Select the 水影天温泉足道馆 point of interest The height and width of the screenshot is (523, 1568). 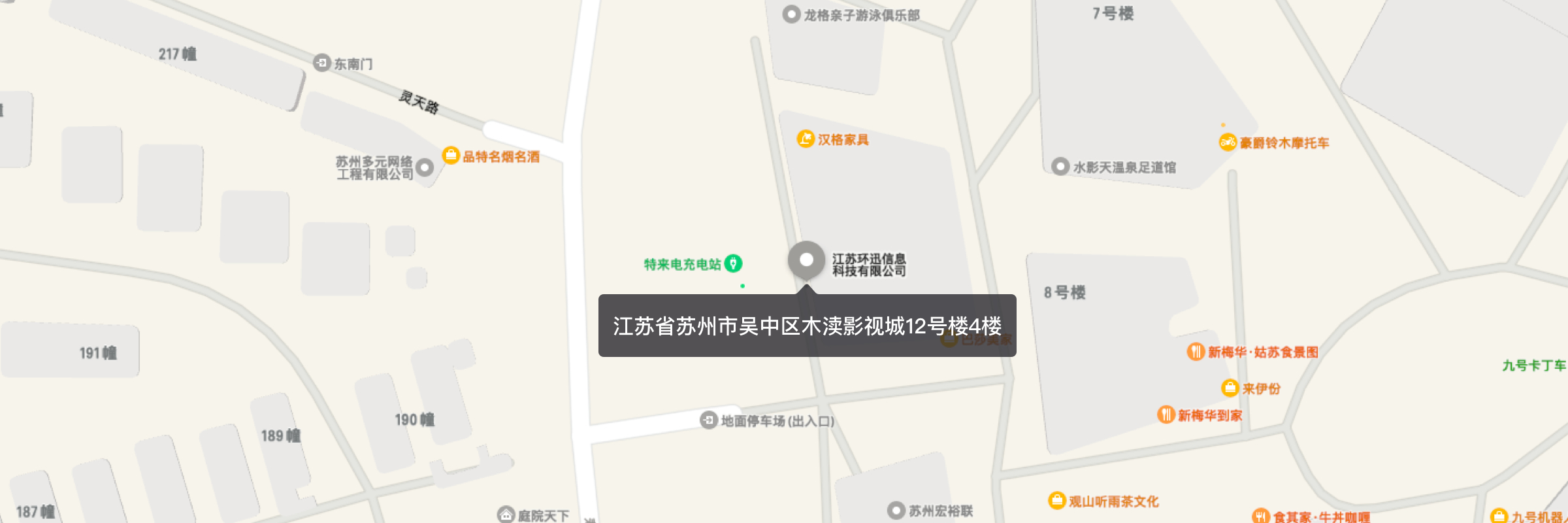(1060, 167)
